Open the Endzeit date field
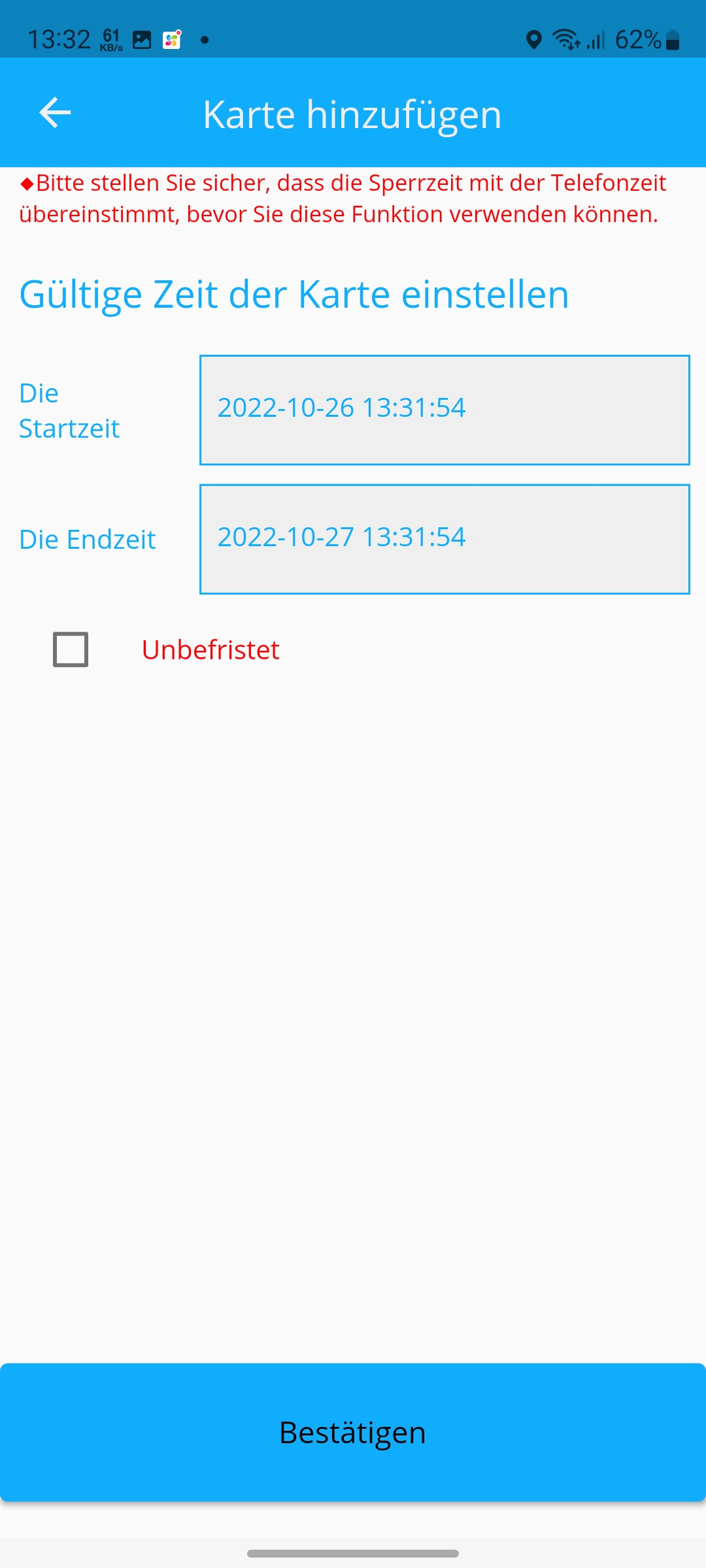706x1568 pixels. pyautogui.click(x=445, y=539)
